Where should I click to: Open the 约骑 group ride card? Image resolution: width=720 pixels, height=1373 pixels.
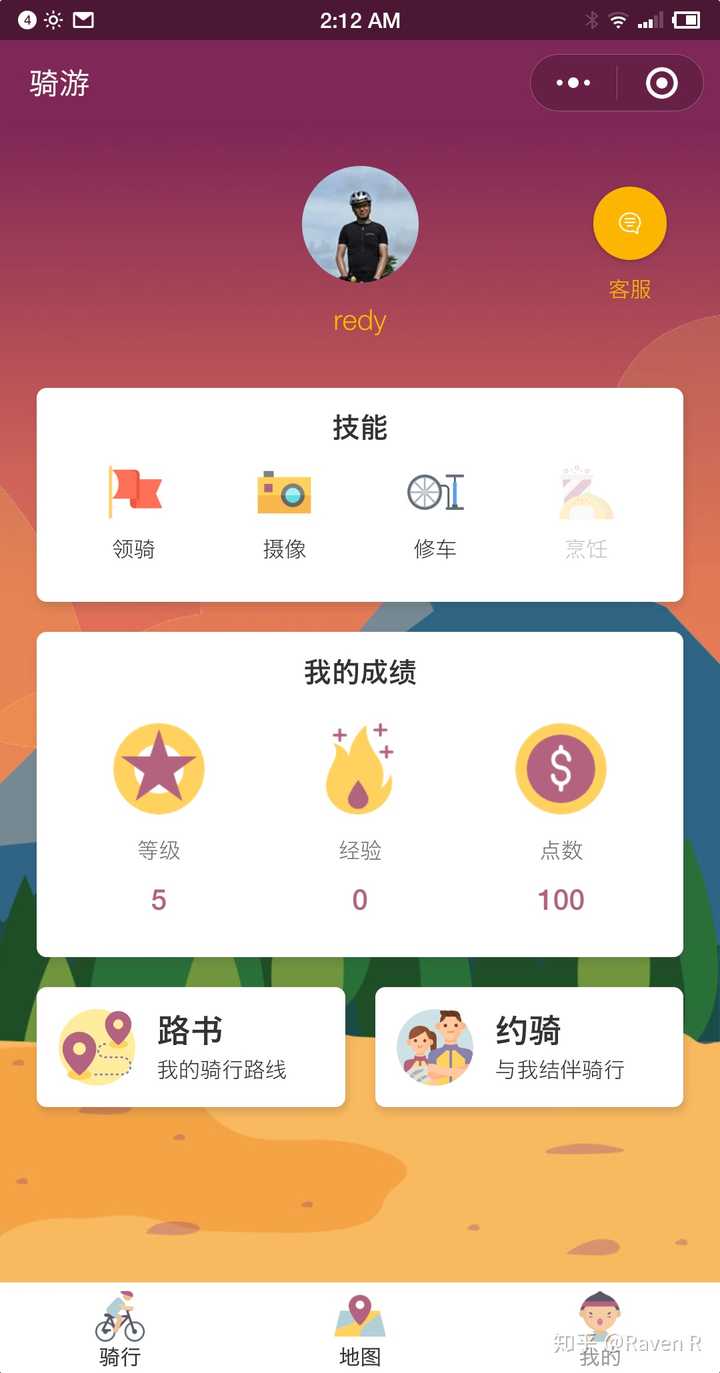[x=529, y=1047]
